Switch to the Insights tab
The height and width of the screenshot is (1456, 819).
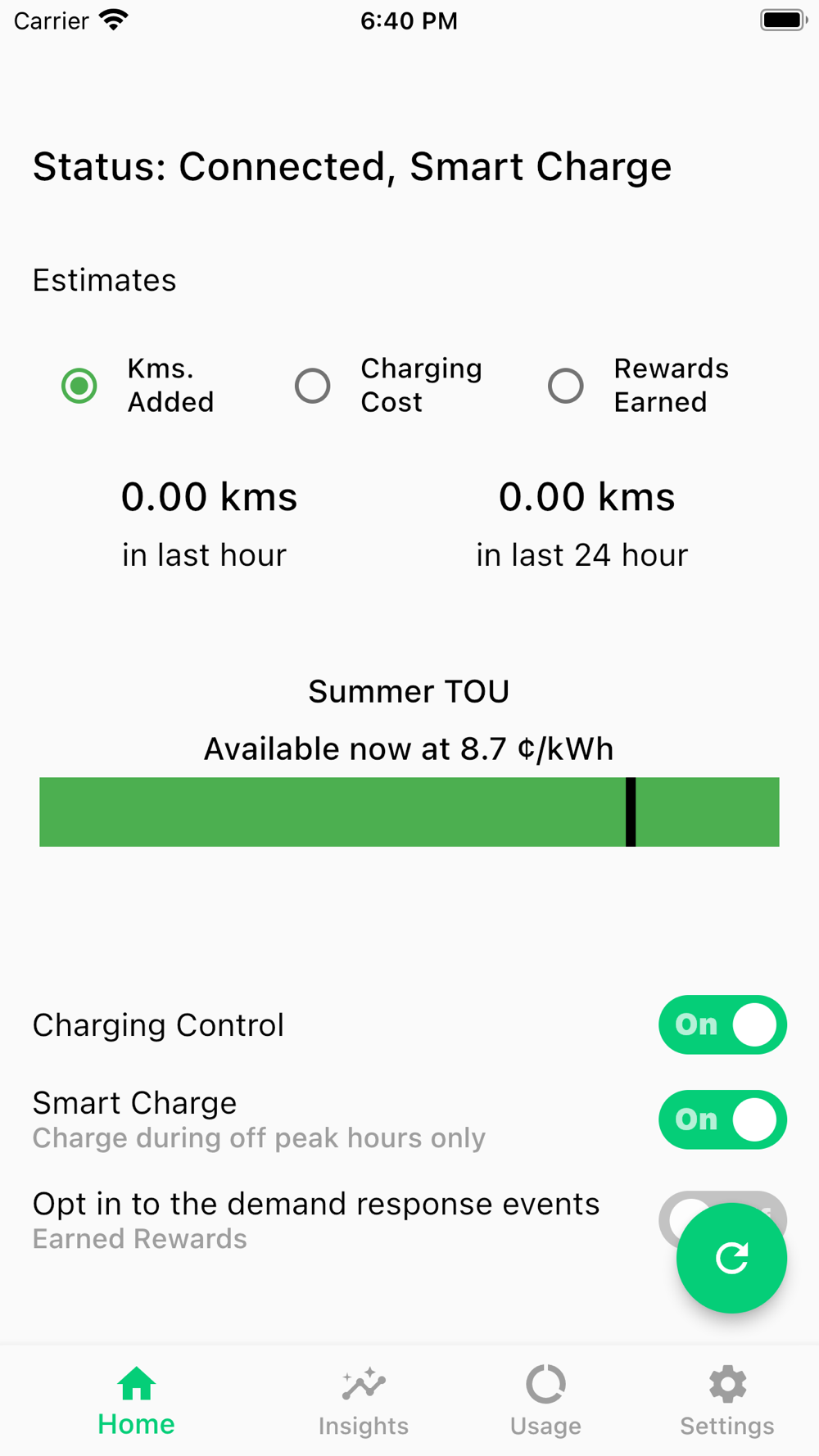pyautogui.click(x=364, y=1401)
